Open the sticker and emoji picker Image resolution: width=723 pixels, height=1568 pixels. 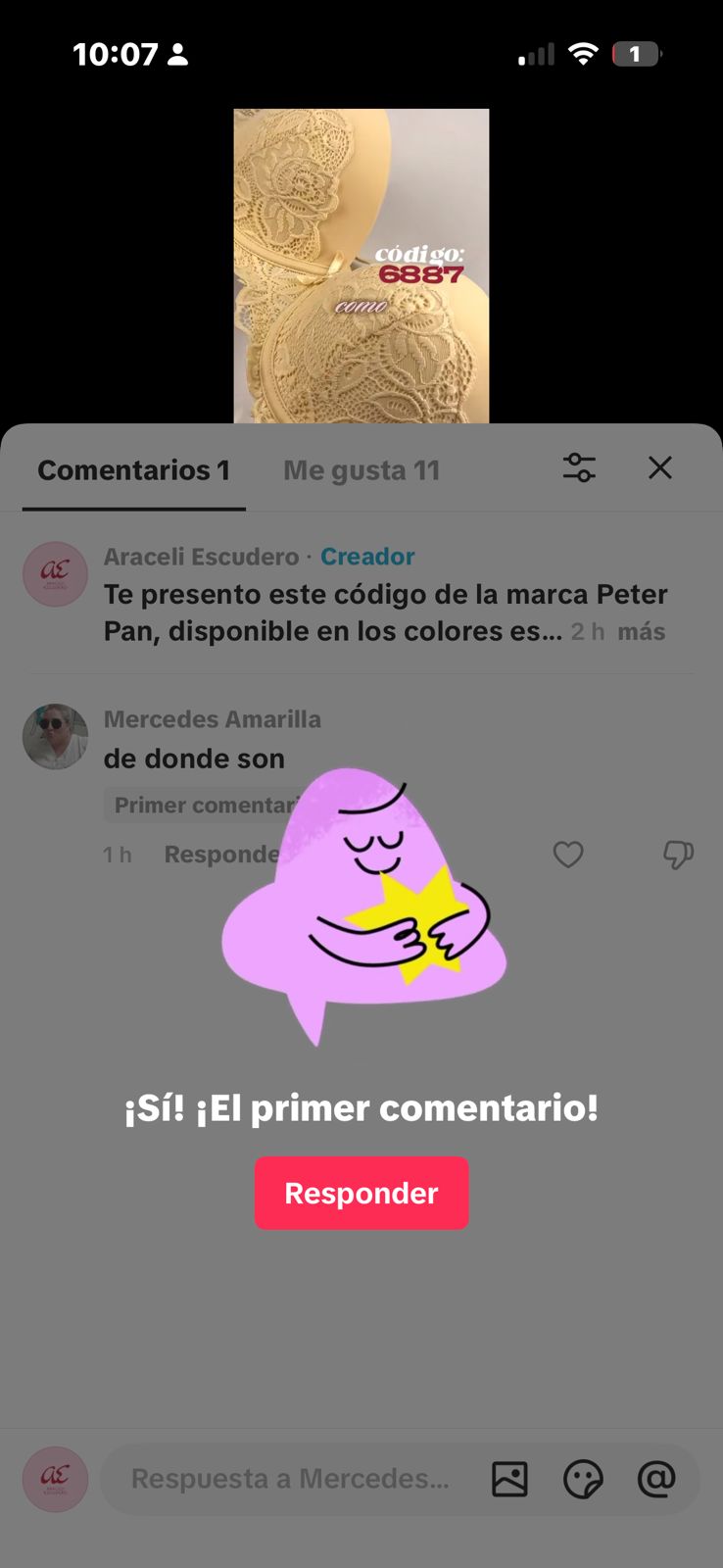tap(583, 1479)
